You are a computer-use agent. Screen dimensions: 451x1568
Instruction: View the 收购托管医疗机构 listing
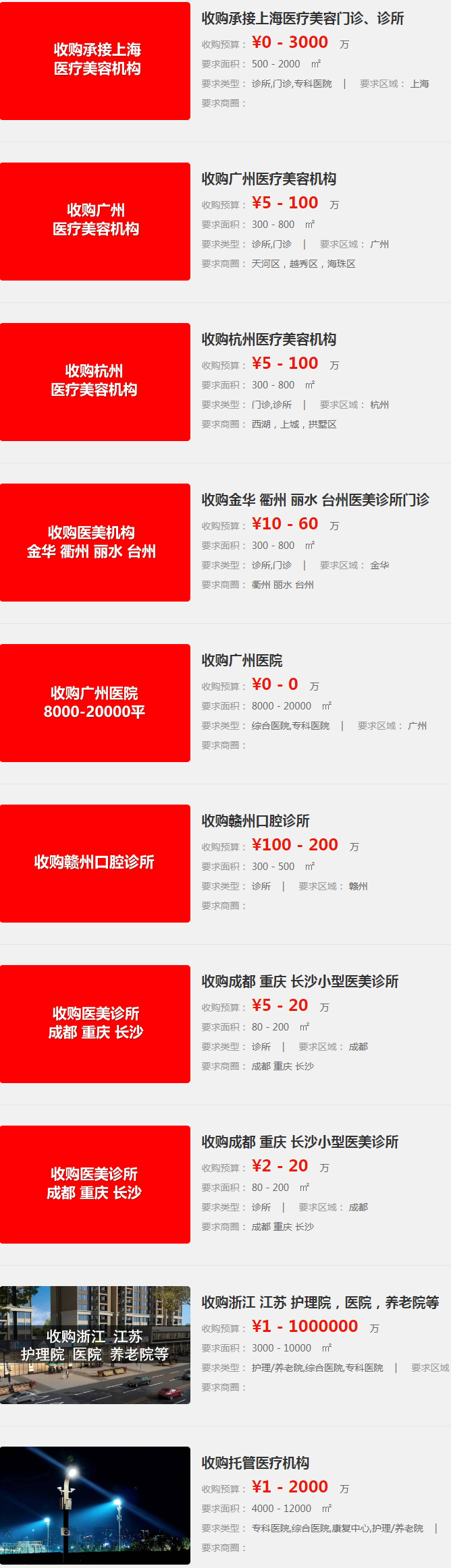[x=255, y=1463]
